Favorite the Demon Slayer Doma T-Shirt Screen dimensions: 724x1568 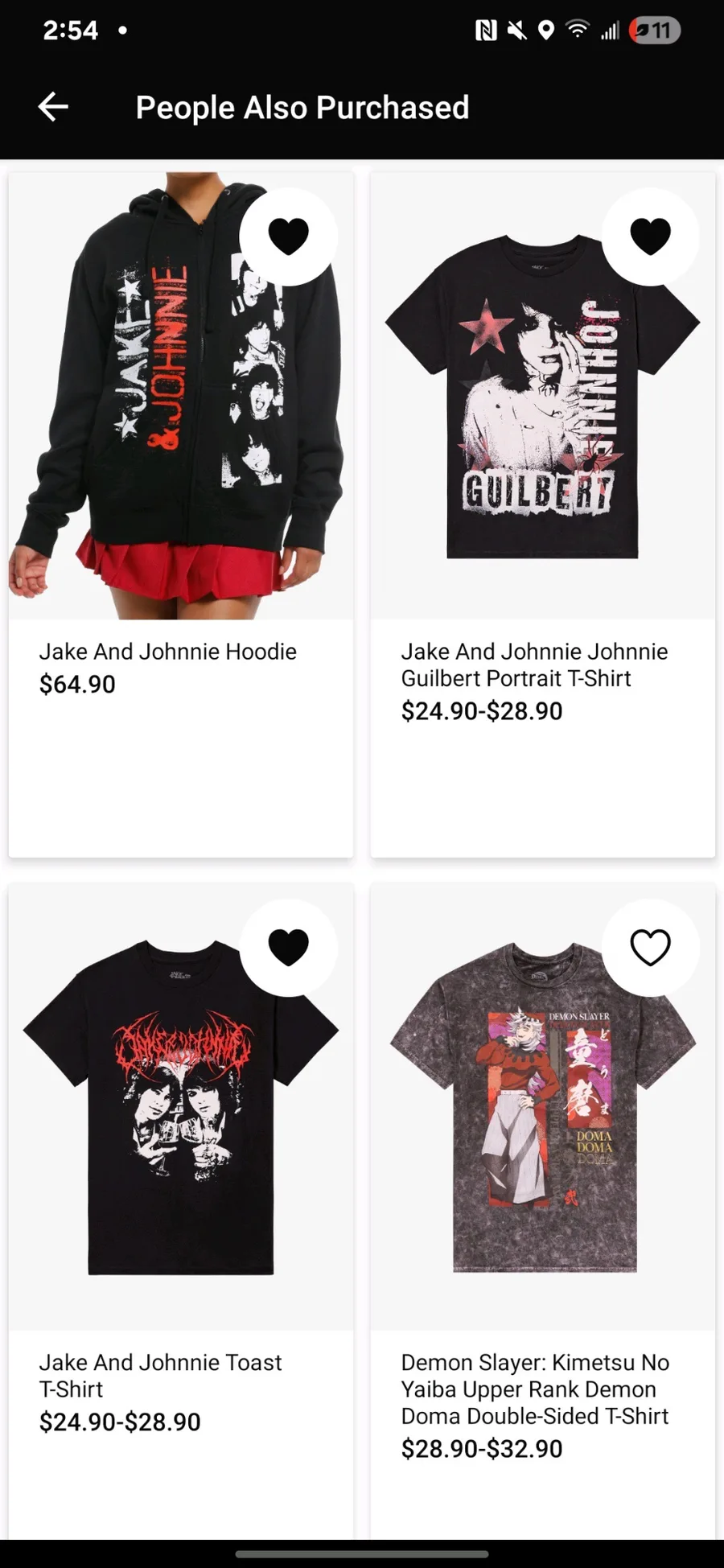tap(650, 947)
